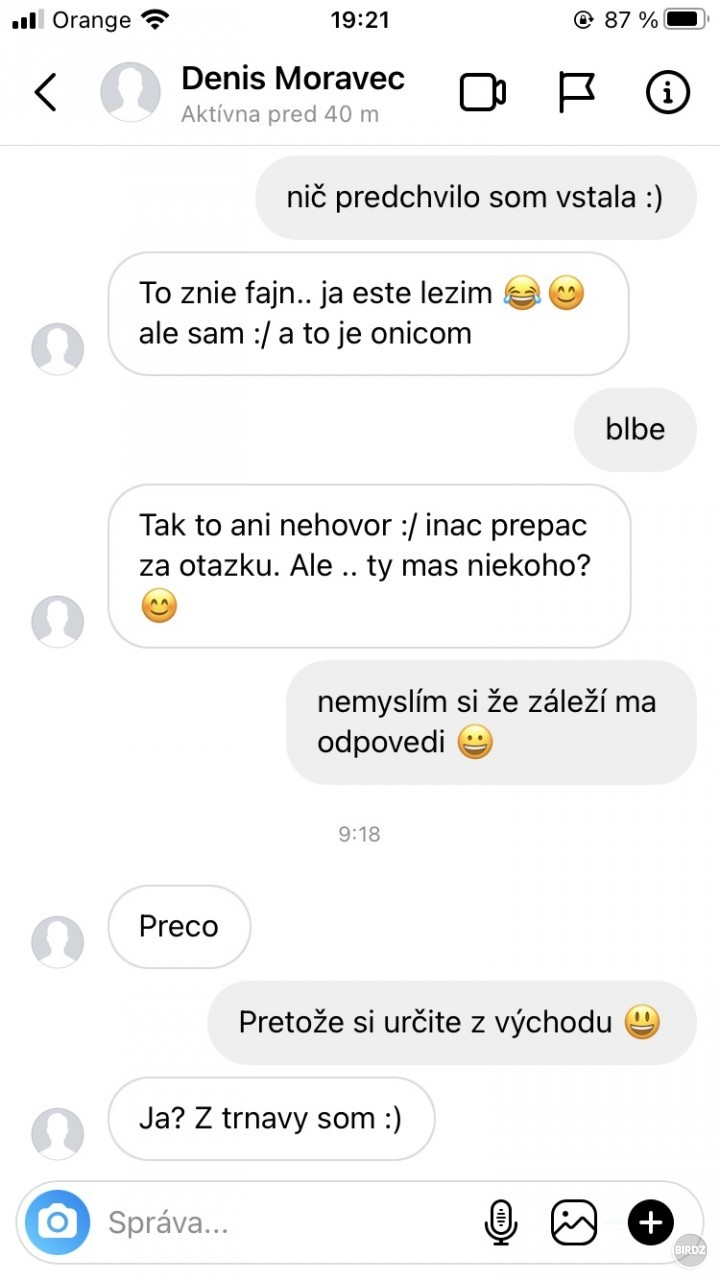Flag this conversation
Image resolution: width=720 pixels, height=1280 pixels.
575,93
